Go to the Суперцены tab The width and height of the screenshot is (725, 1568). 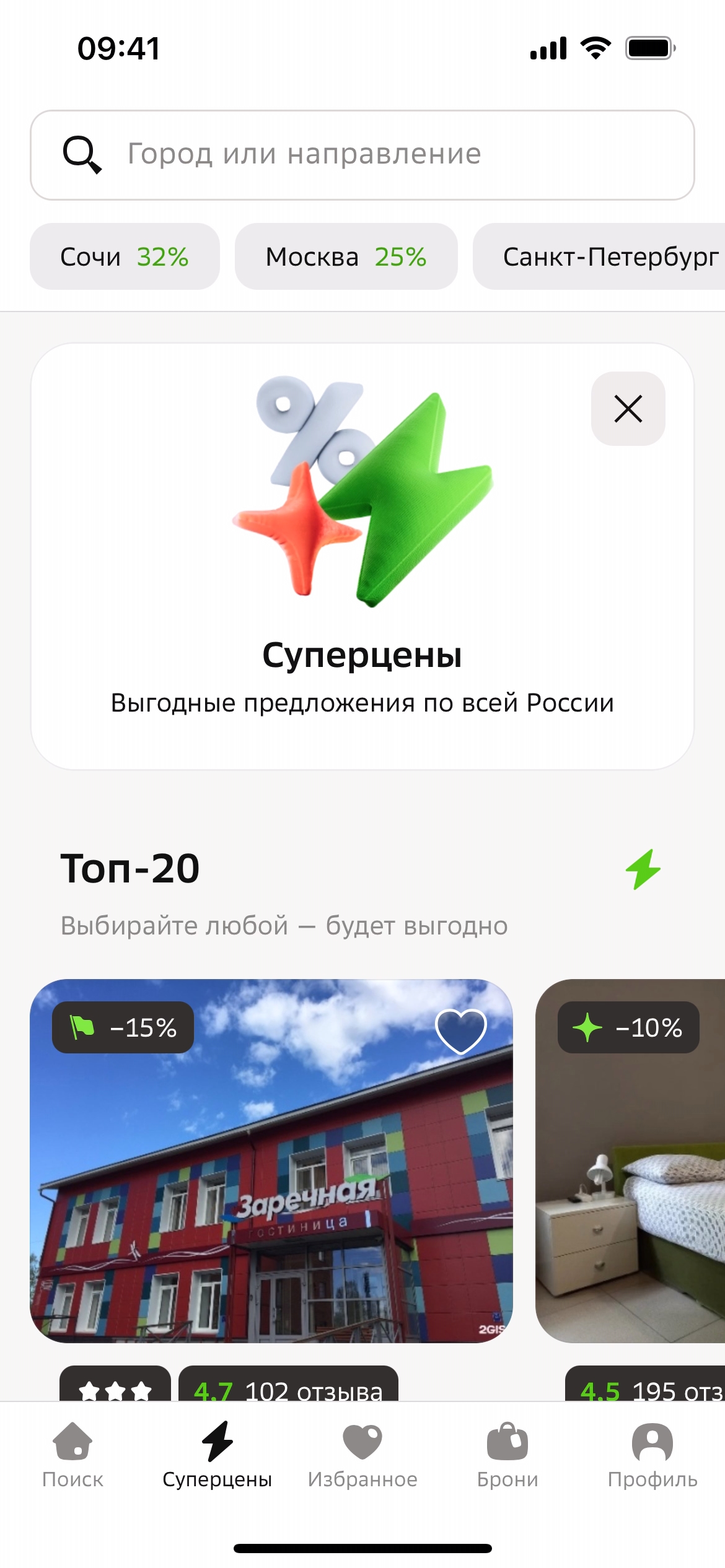click(217, 1455)
